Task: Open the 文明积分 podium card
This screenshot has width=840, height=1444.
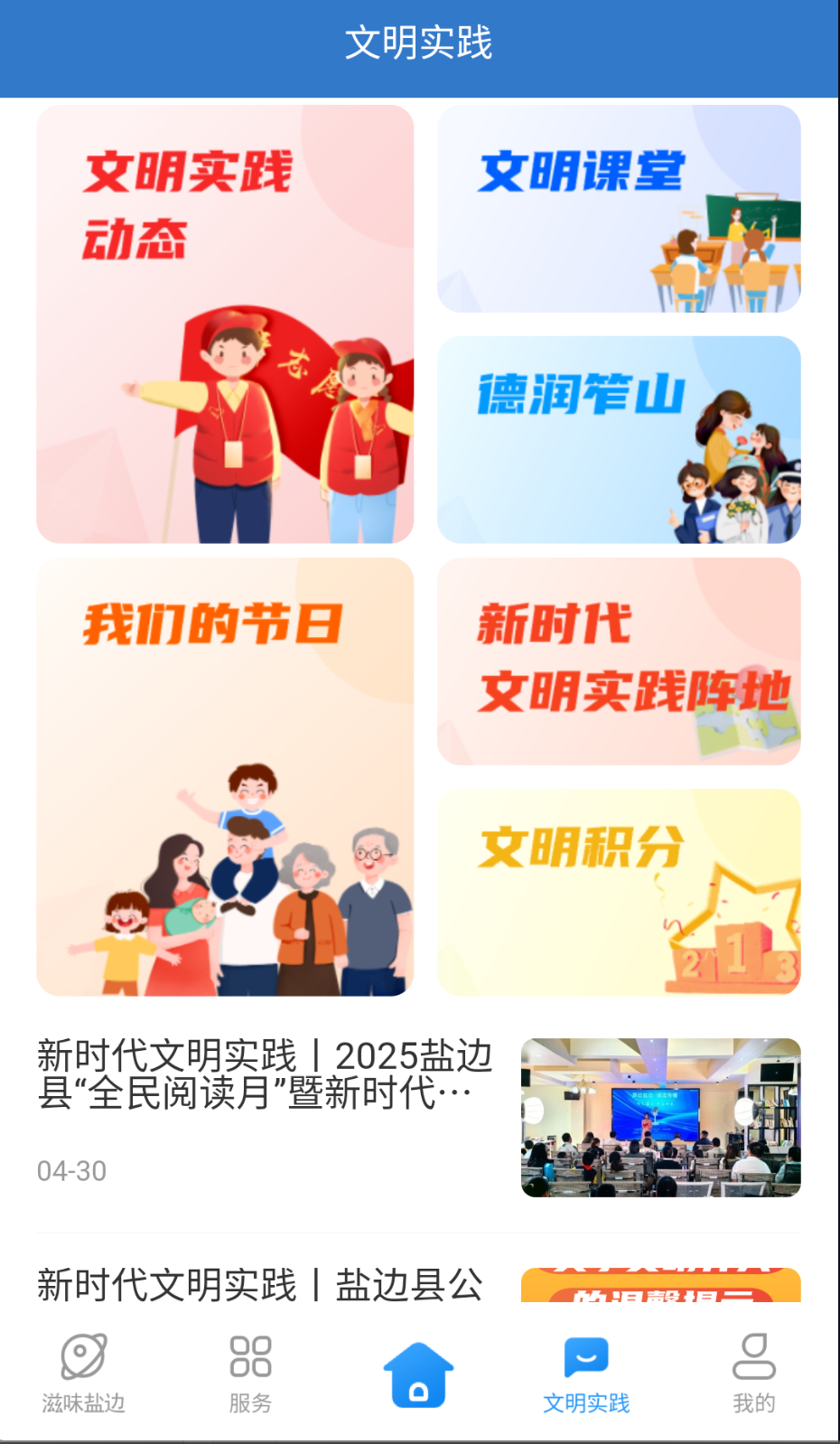Action: (619, 890)
